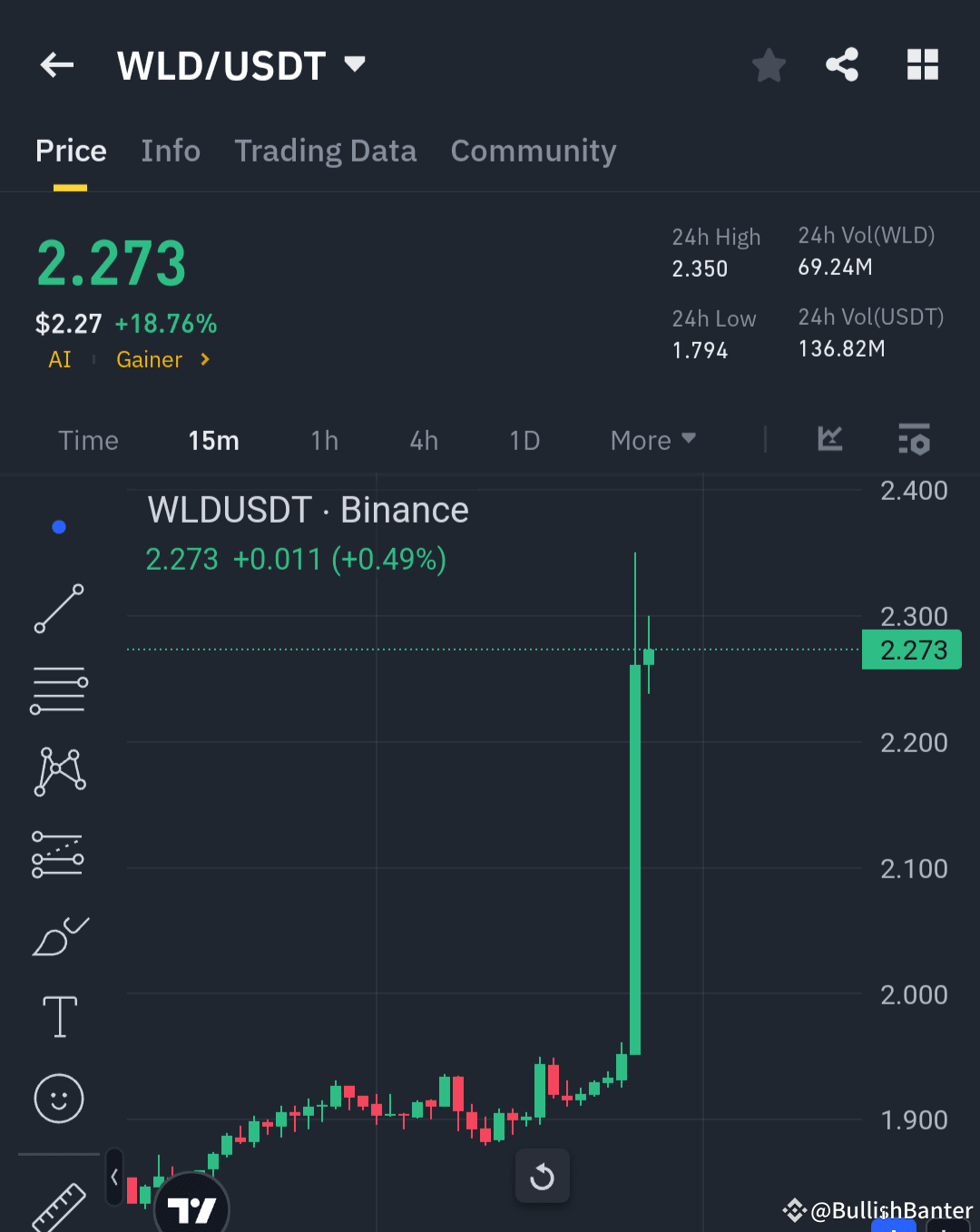Open the forecasting and measurement tools
Image resolution: width=980 pixels, height=1232 pixels.
click(x=58, y=854)
